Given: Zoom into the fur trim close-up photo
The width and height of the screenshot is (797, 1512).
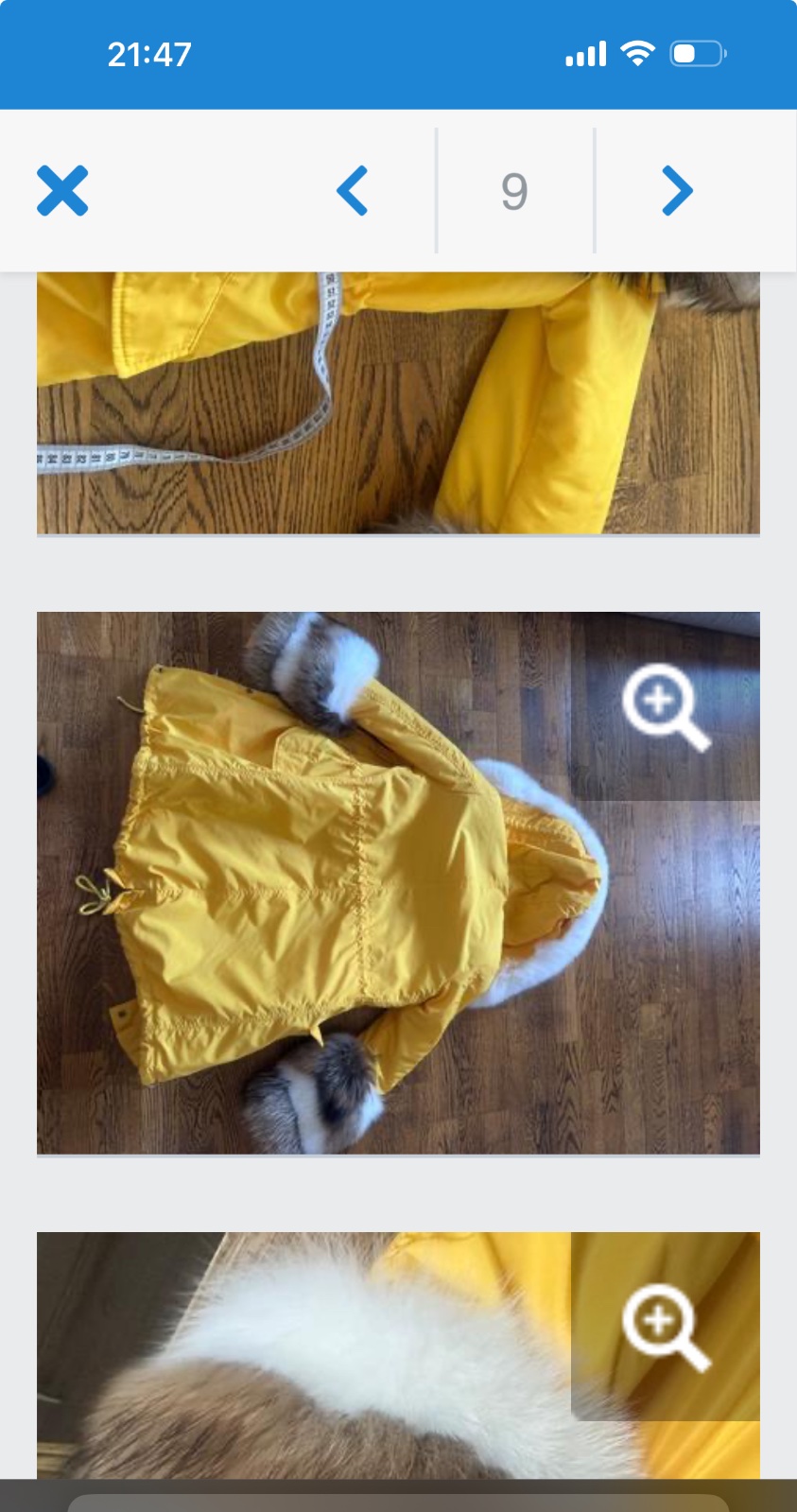Looking at the screenshot, I should (666, 1327).
